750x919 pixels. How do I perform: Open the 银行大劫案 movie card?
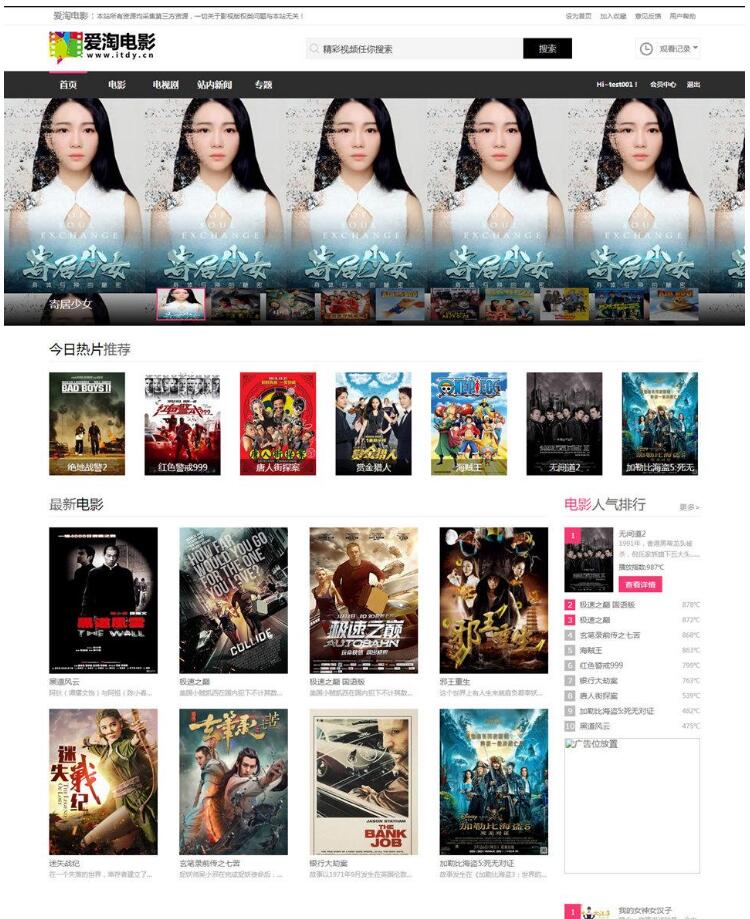click(x=363, y=782)
